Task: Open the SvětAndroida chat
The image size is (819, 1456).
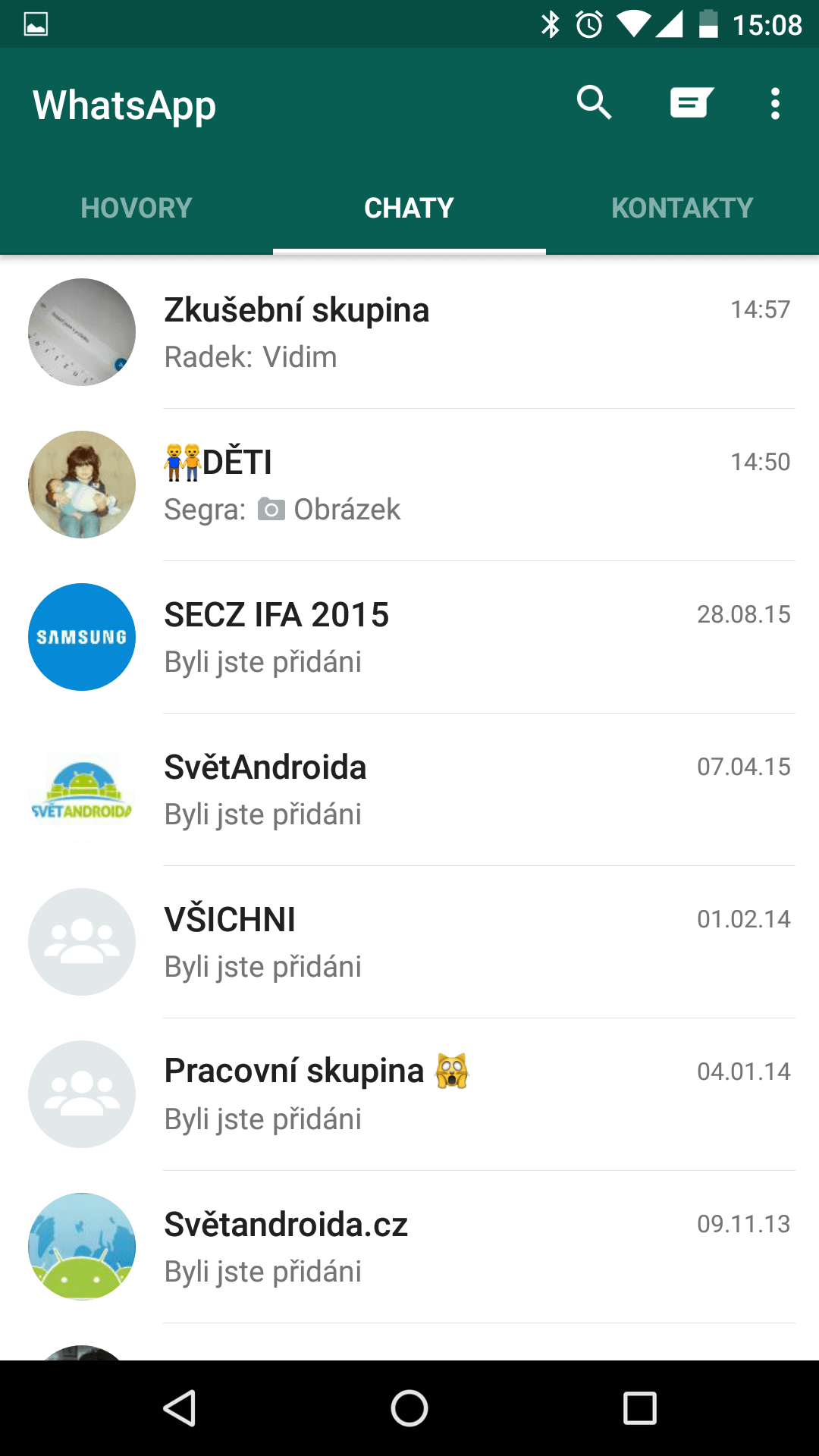Action: 409,789
